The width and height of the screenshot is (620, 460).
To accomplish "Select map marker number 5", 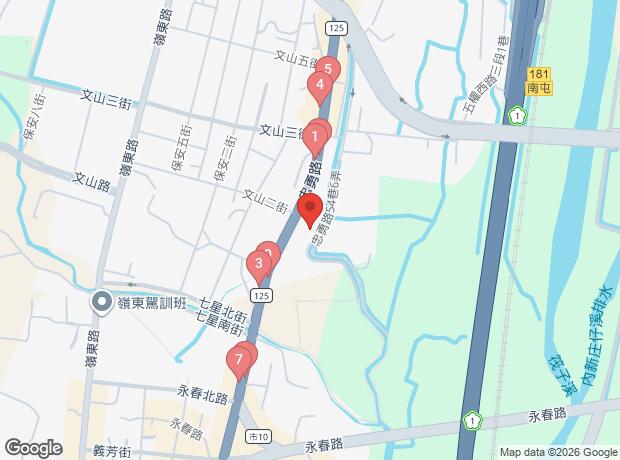I will pyautogui.click(x=329, y=70).
